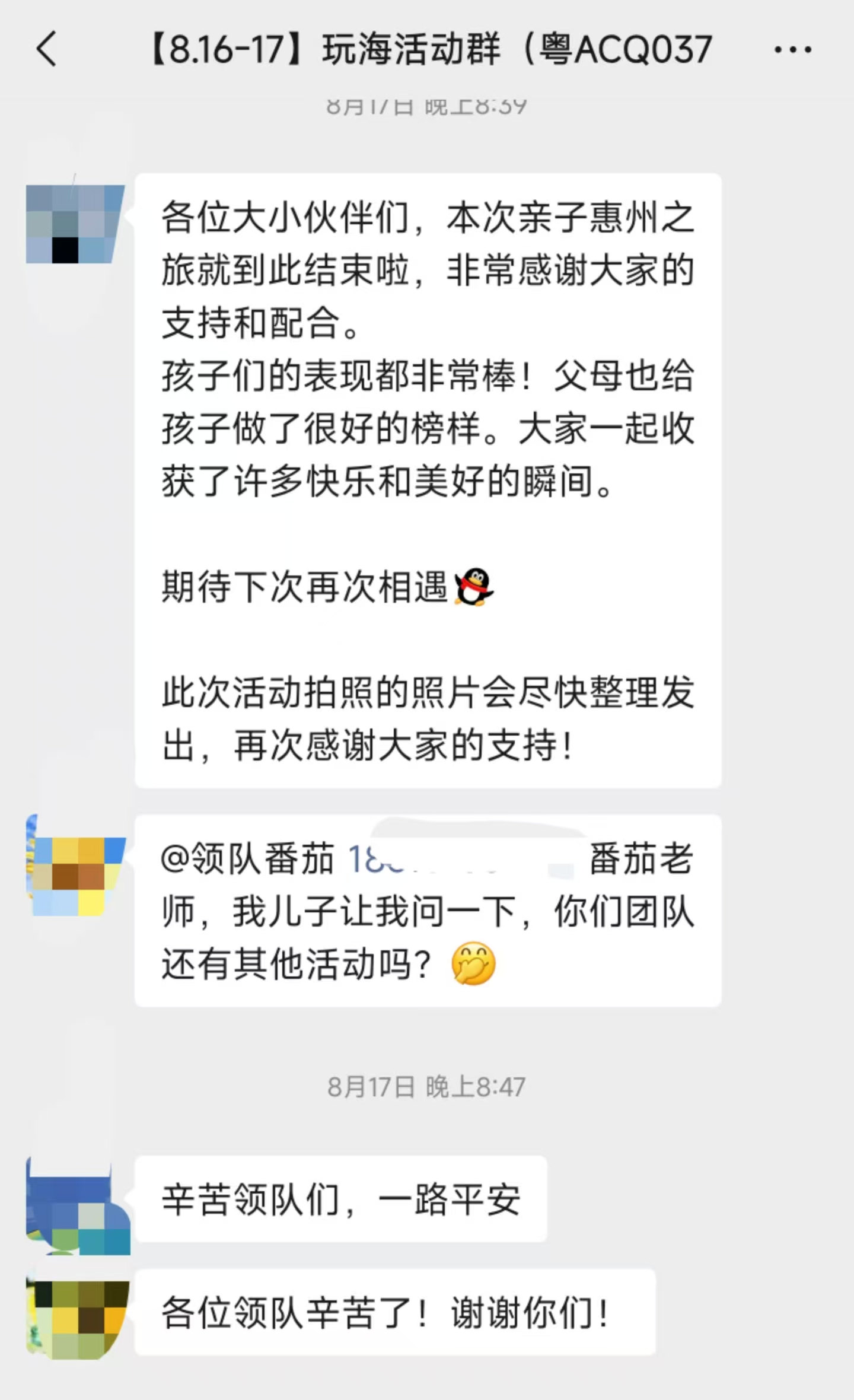Tap avatar of the 惠州之旅 message sender
854x1400 pixels.
(x=76, y=224)
